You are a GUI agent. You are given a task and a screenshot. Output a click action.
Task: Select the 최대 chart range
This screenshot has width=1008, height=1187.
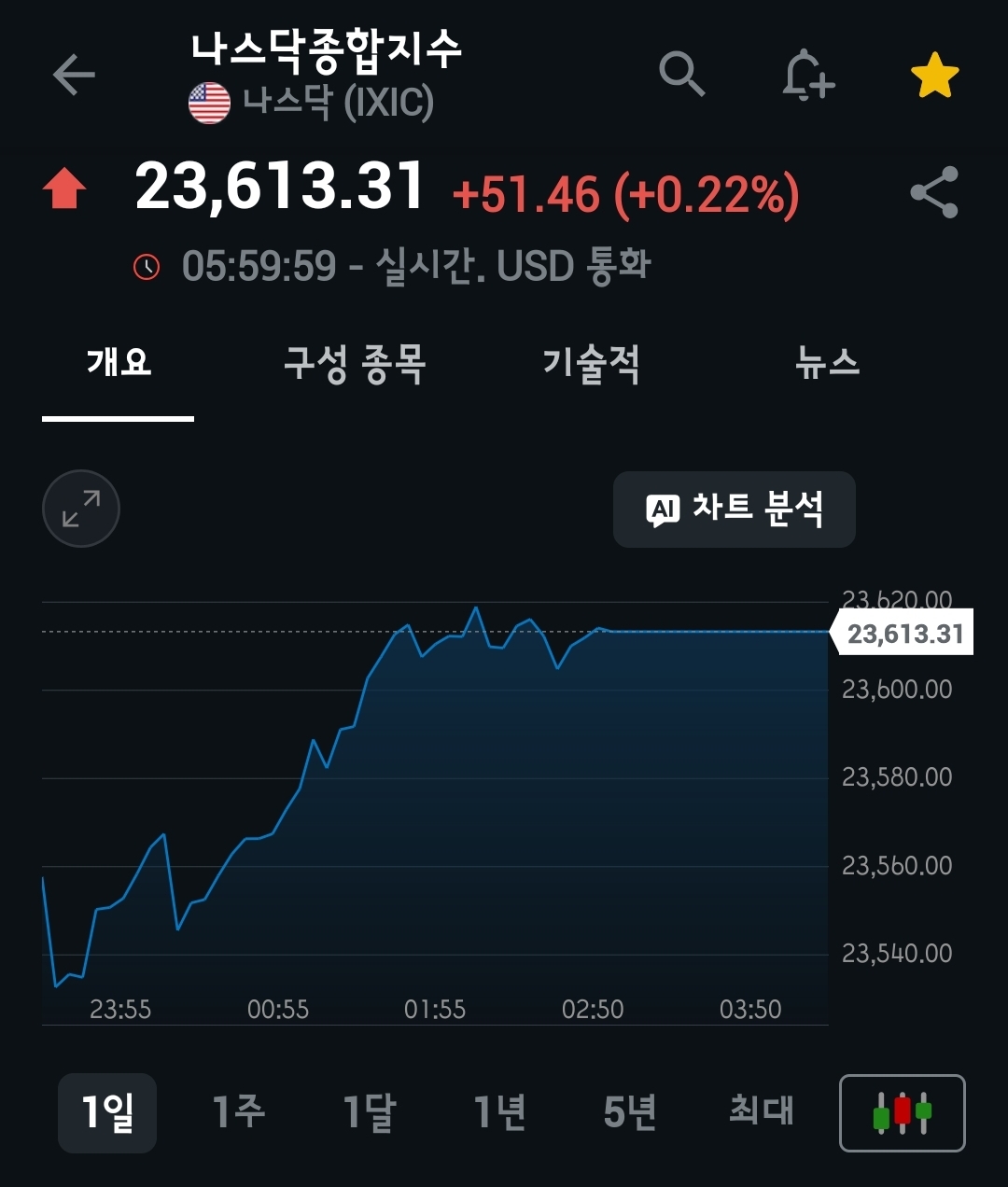(x=761, y=1112)
